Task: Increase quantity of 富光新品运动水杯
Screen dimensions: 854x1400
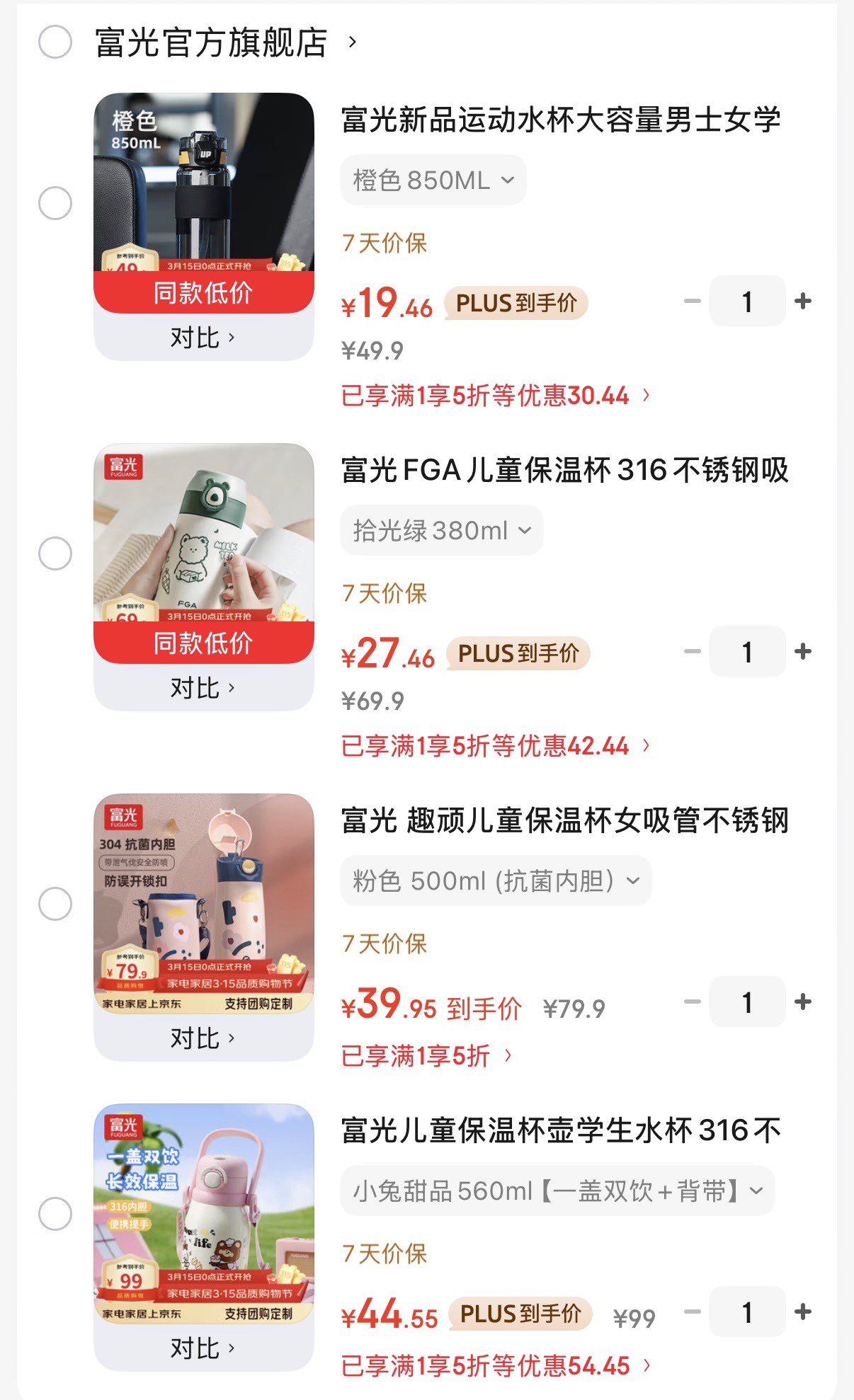Action: coord(802,302)
